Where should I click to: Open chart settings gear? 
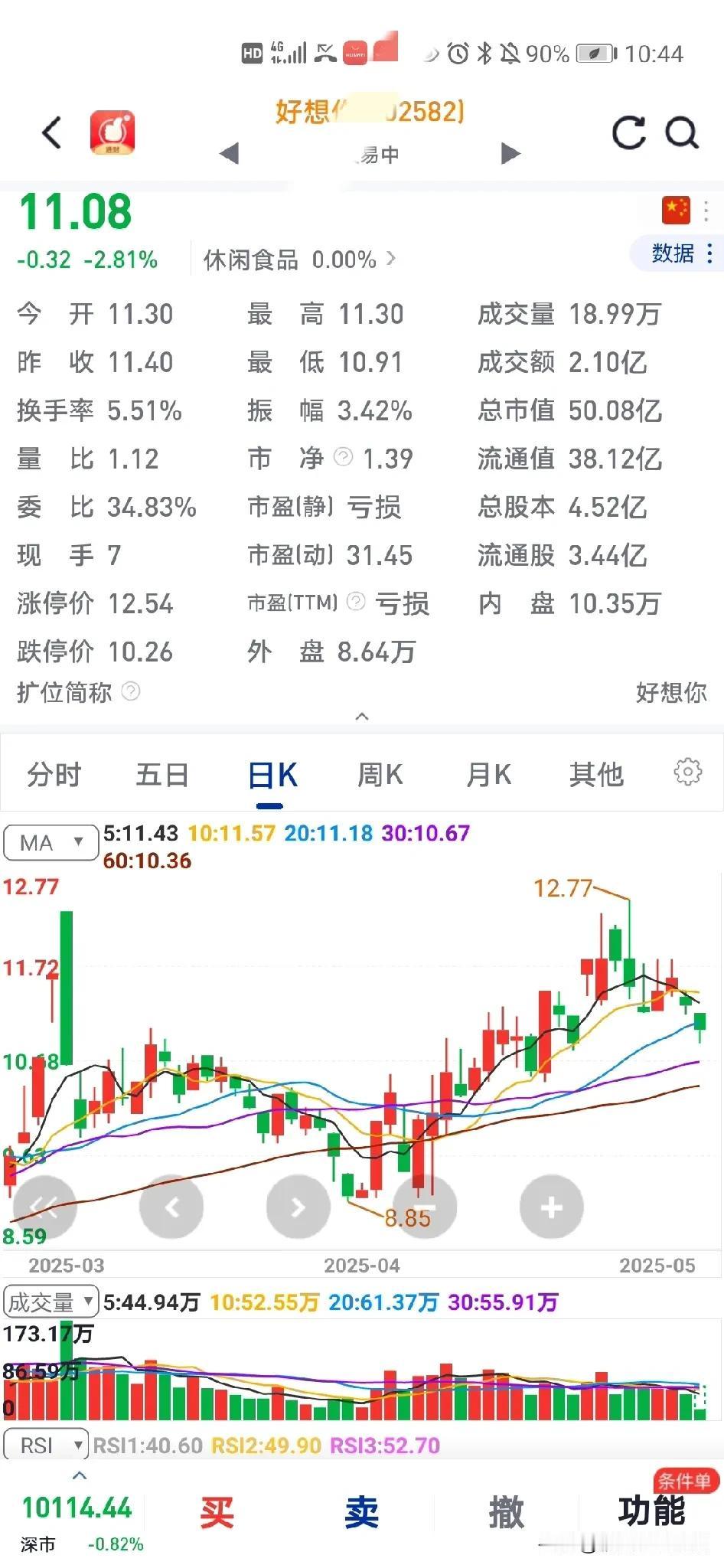[x=687, y=772]
